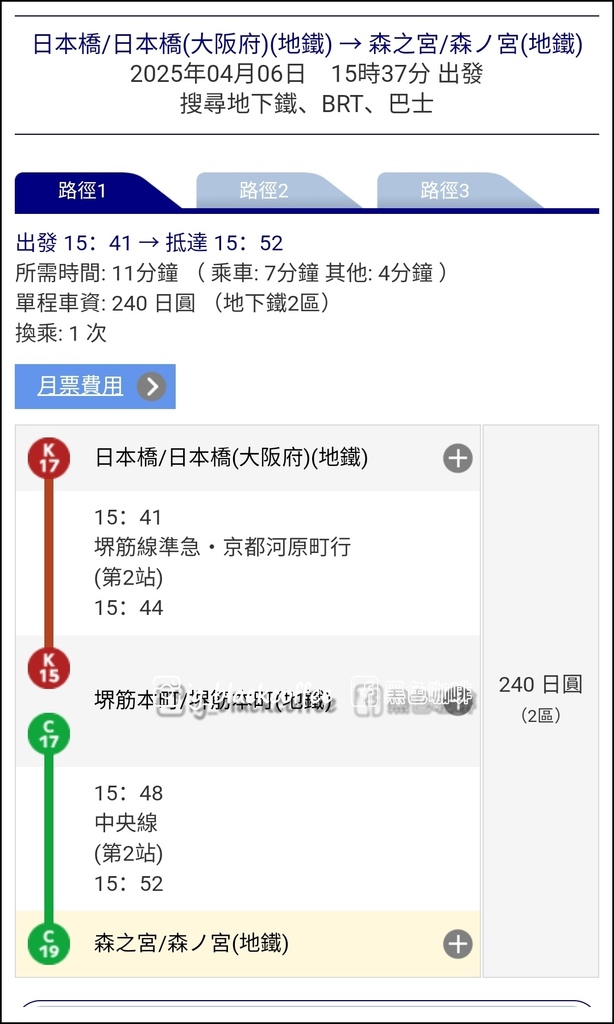
Task: Expand details for 森之宮 station row
Action: point(458,944)
